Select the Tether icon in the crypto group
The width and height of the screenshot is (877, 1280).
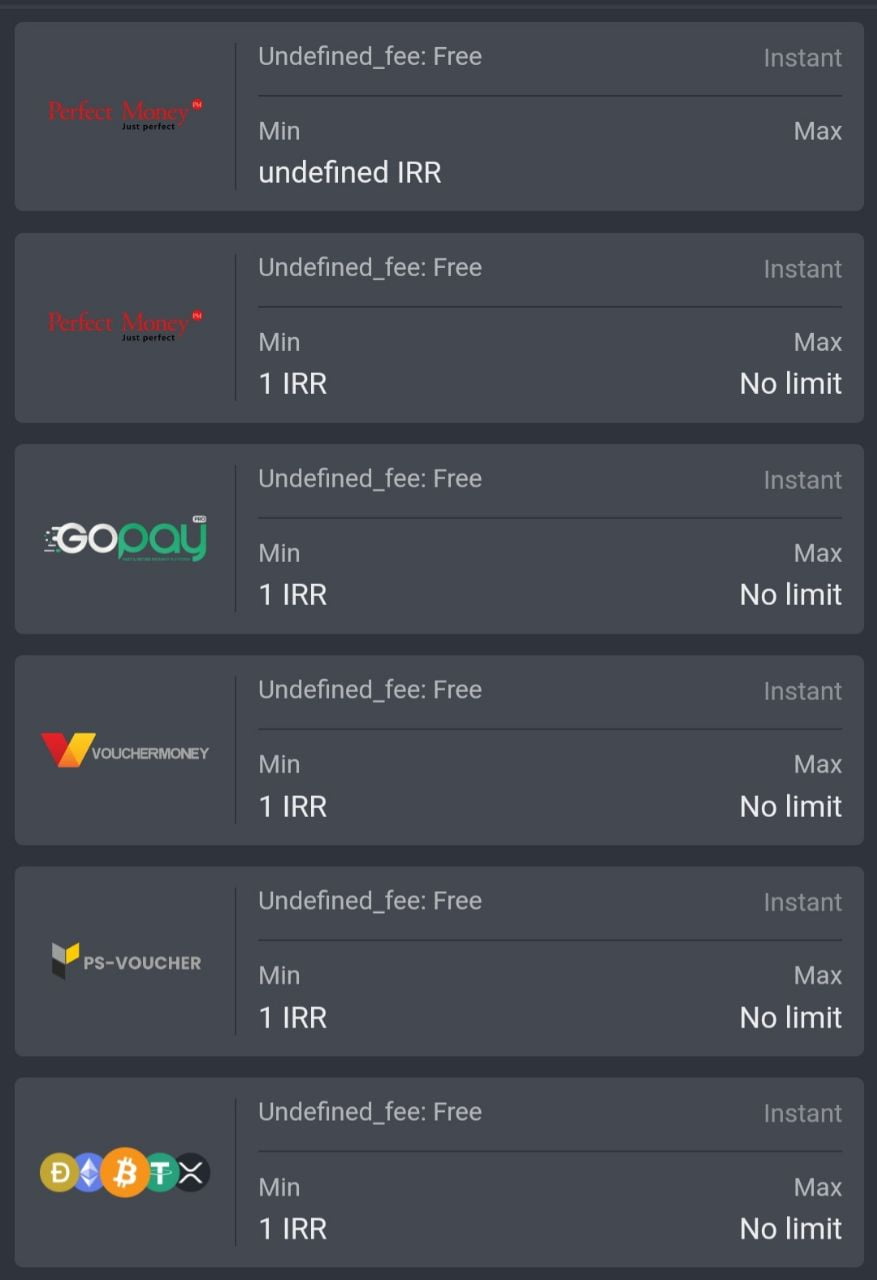pyautogui.click(x=162, y=1172)
